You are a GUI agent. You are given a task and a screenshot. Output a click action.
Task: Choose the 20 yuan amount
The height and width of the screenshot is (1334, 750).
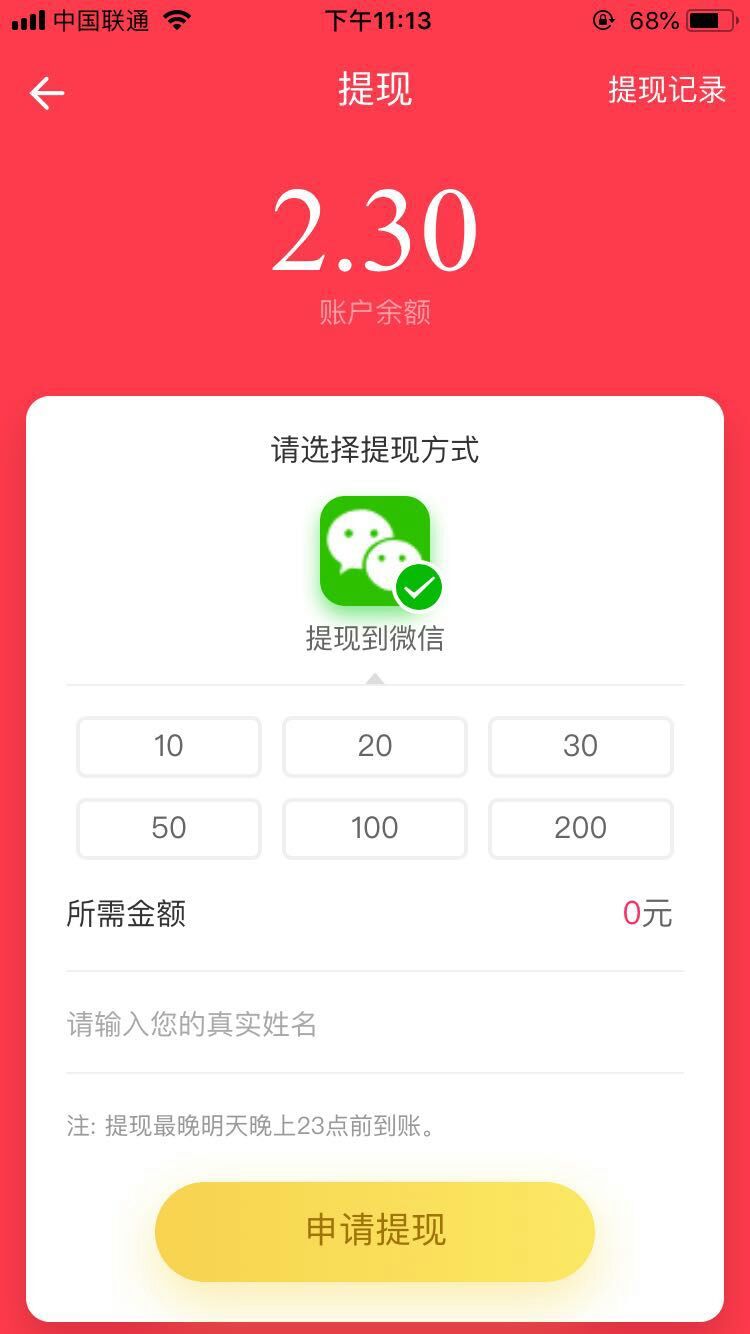click(375, 746)
